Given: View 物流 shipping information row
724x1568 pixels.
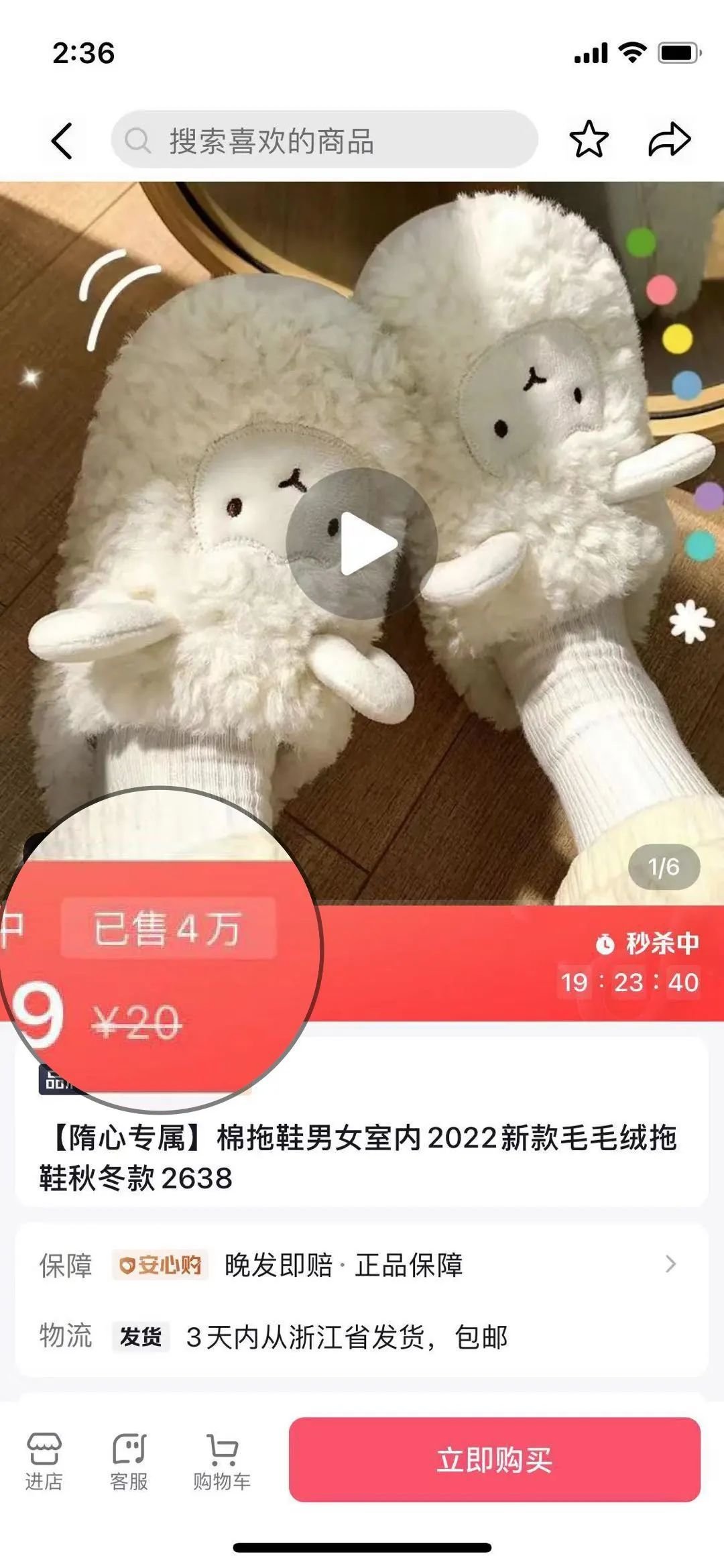Looking at the screenshot, I should pyautogui.click(x=362, y=1336).
